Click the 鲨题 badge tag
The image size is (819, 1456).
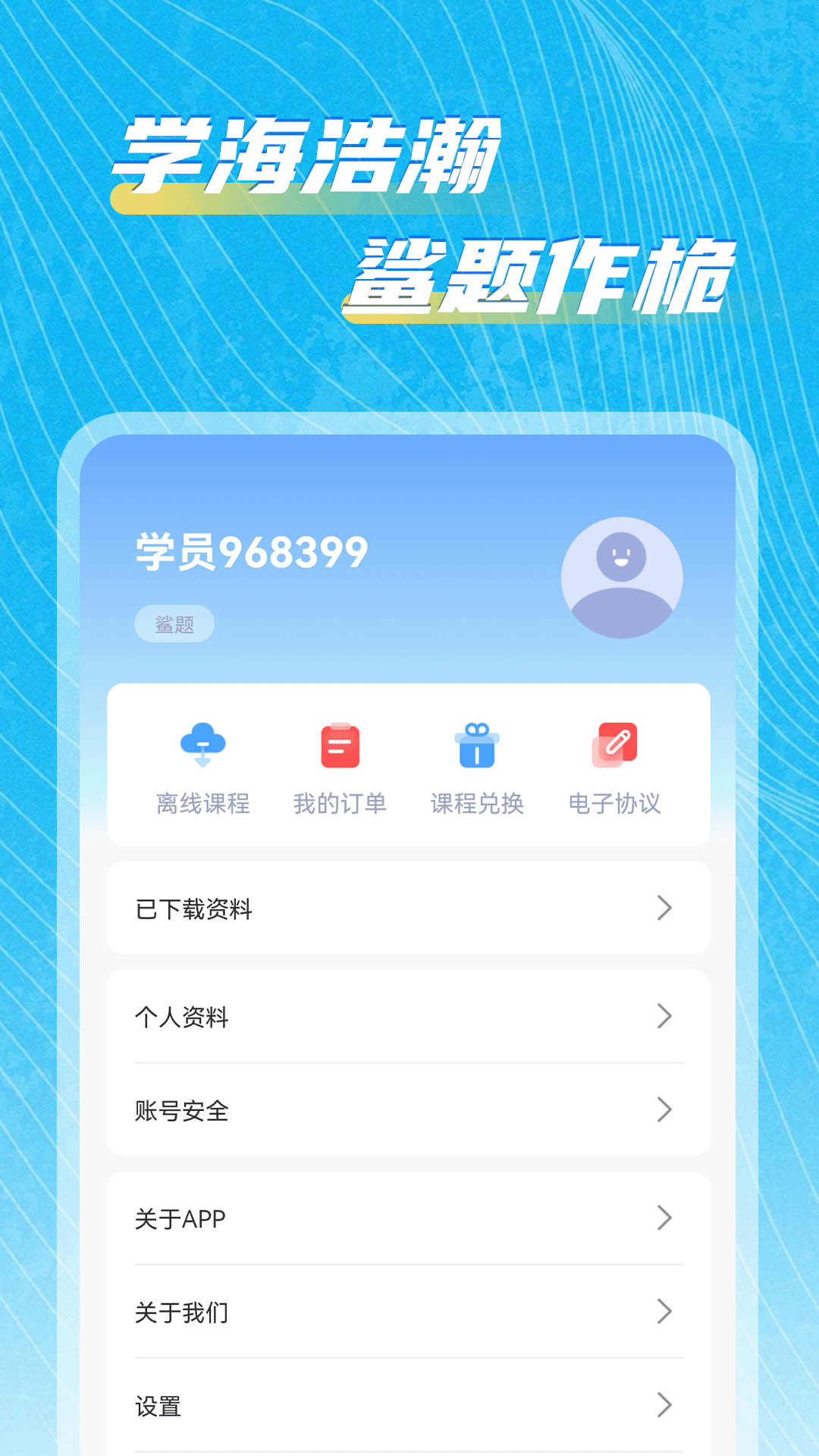coord(176,625)
